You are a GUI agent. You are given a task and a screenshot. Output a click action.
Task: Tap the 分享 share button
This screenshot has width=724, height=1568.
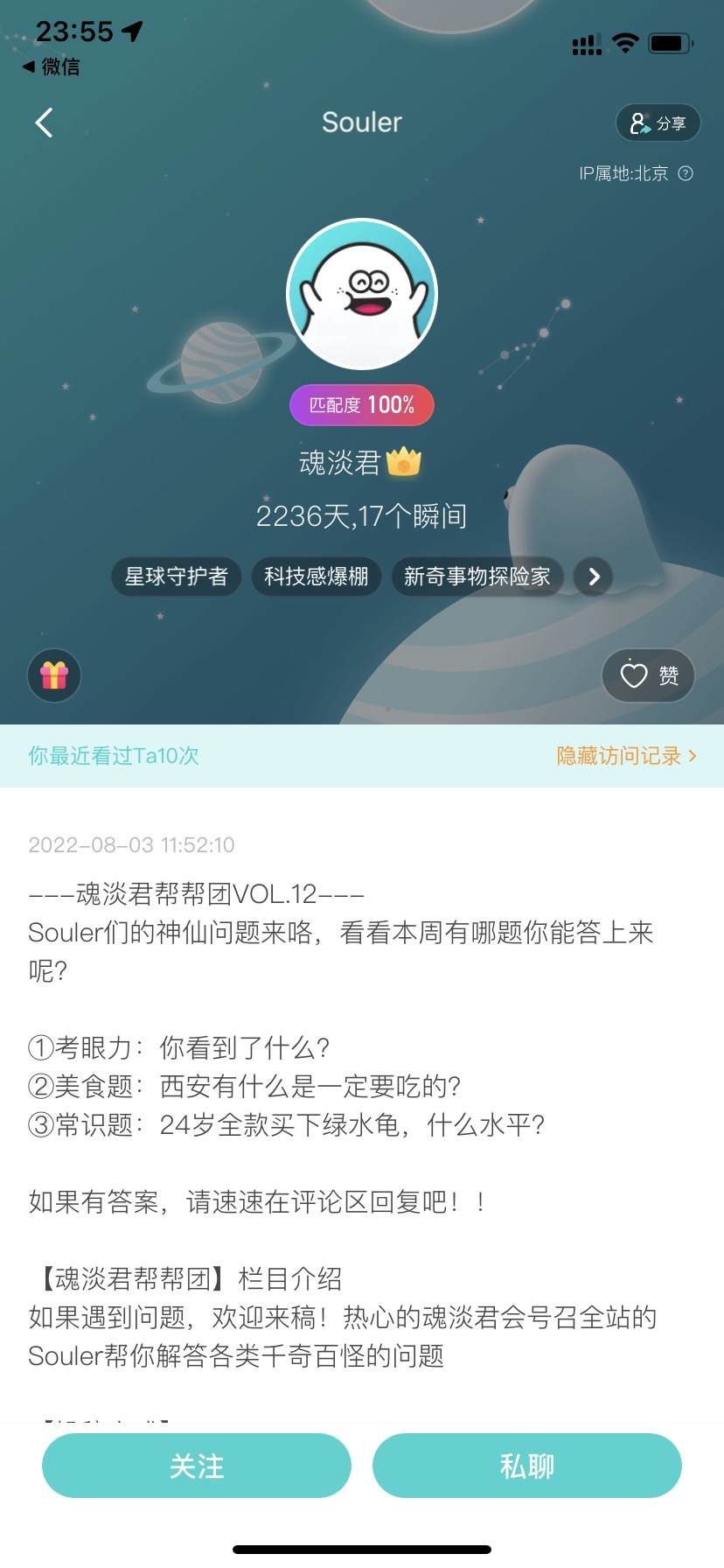658,123
